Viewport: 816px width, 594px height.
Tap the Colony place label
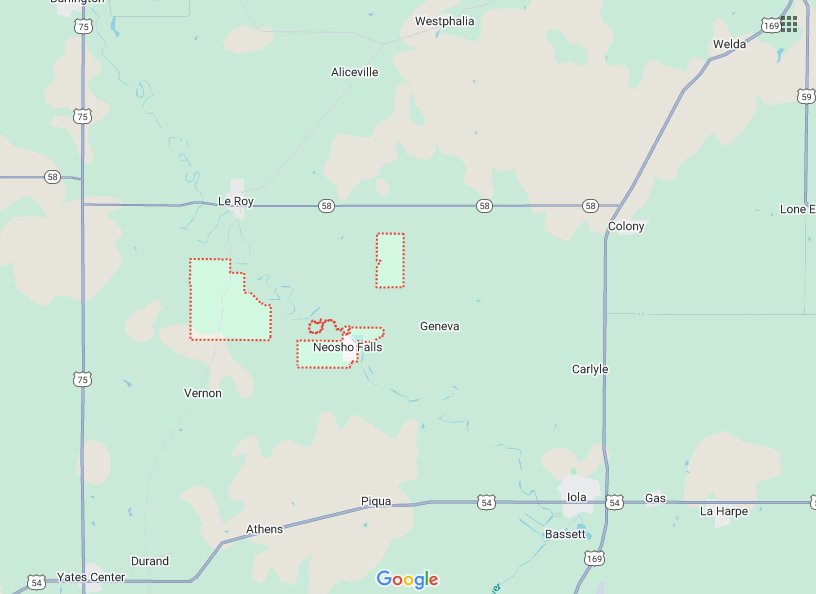[626, 226]
